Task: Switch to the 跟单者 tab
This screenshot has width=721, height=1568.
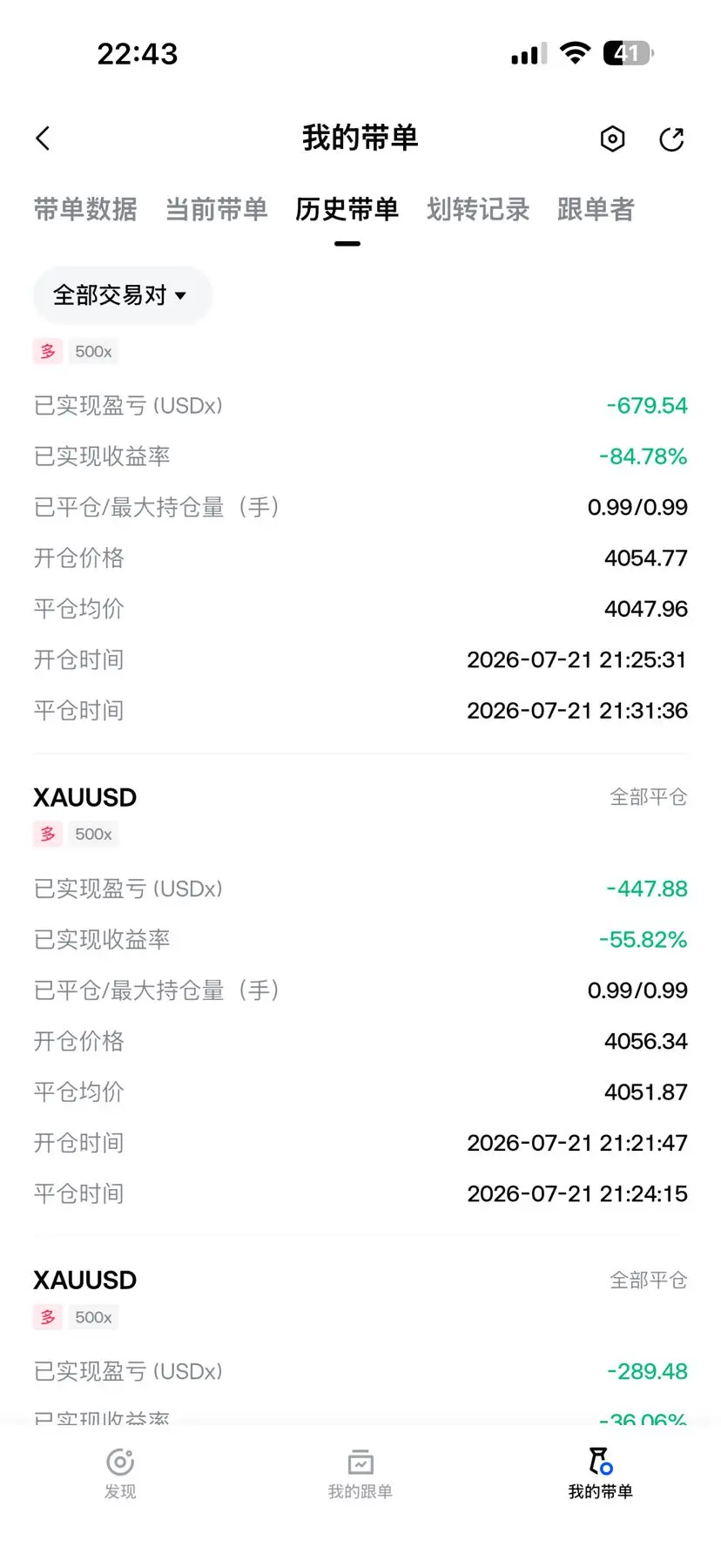Action: coord(596,209)
